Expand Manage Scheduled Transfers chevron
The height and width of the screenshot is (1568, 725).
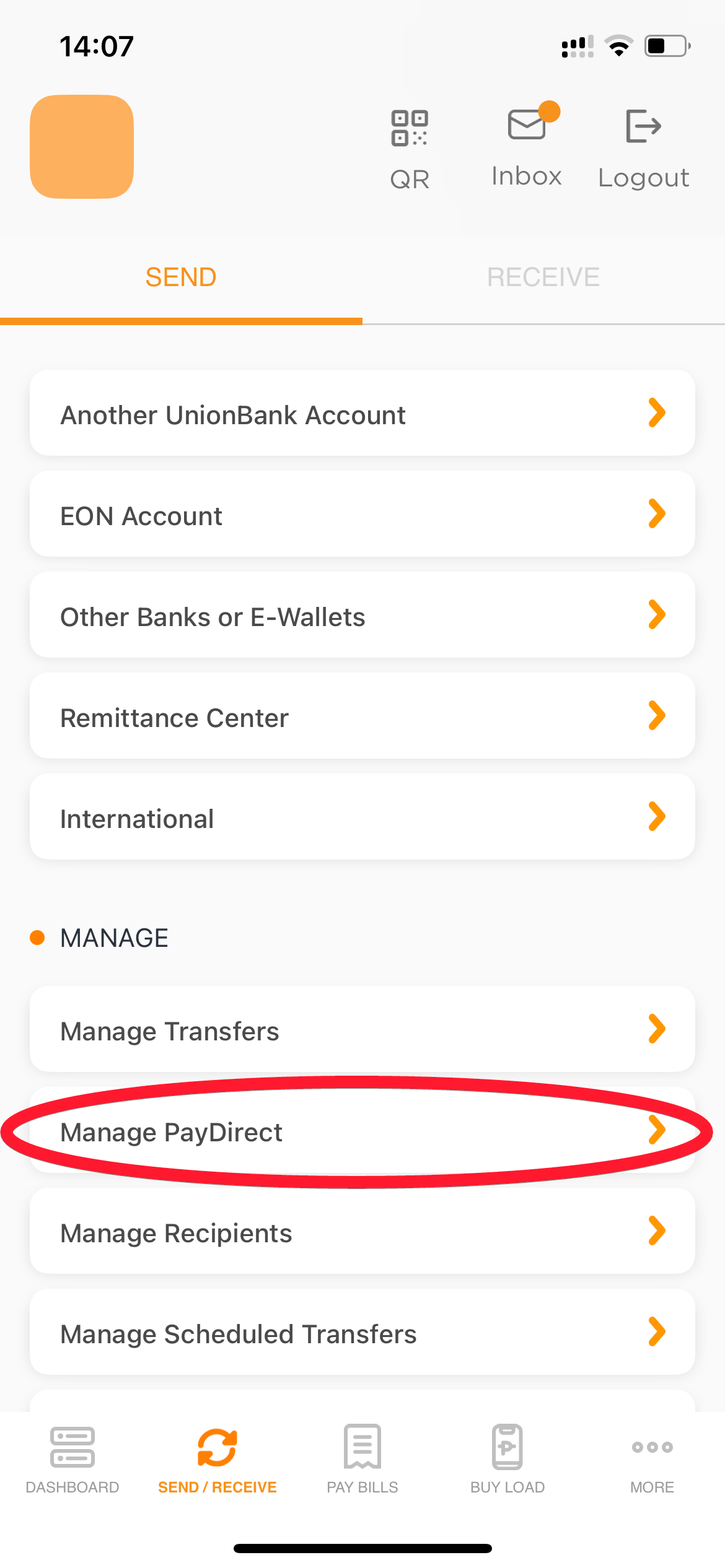(657, 1333)
